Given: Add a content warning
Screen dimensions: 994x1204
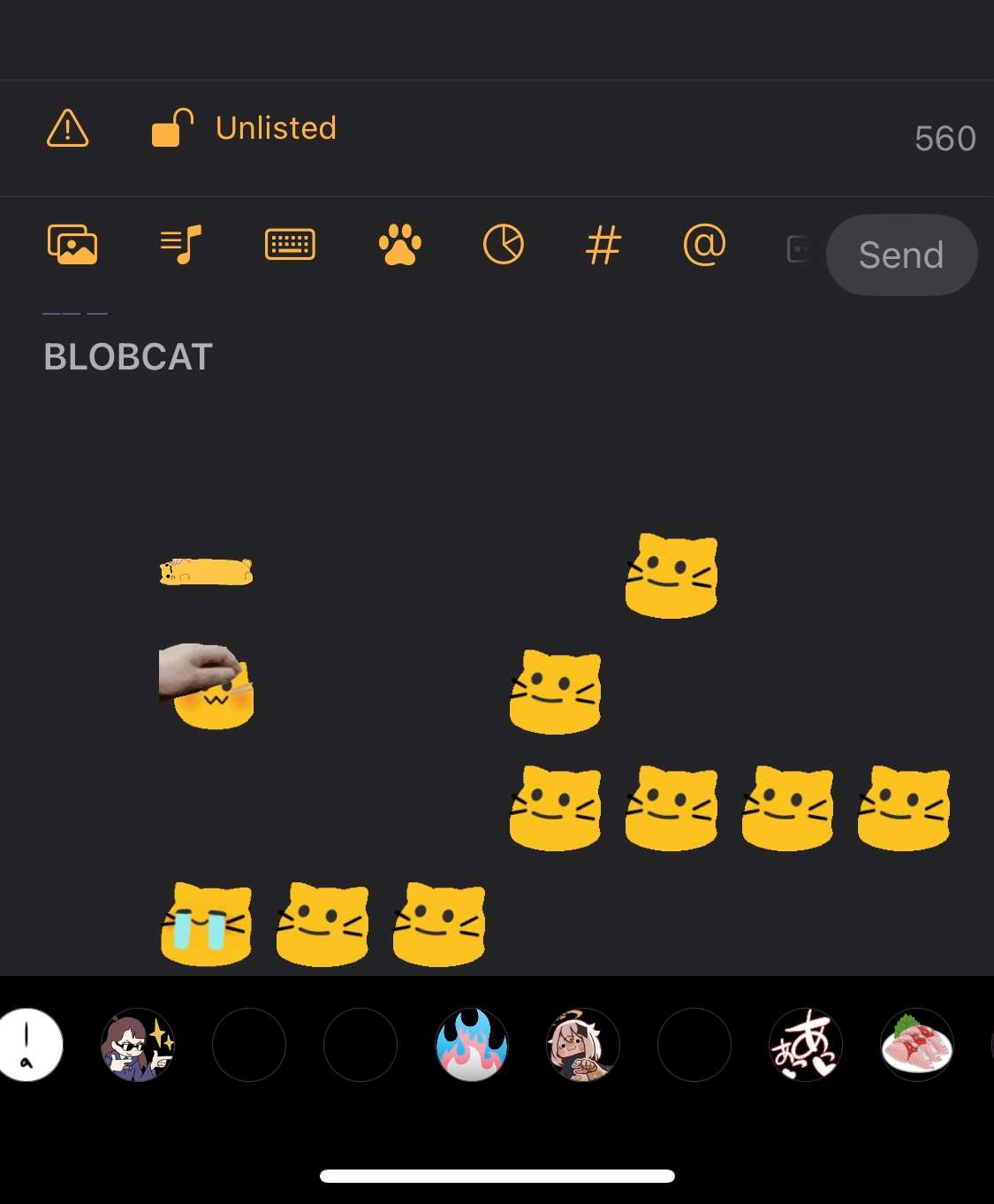Looking at the screenshot, I should (x=67, y=129).
